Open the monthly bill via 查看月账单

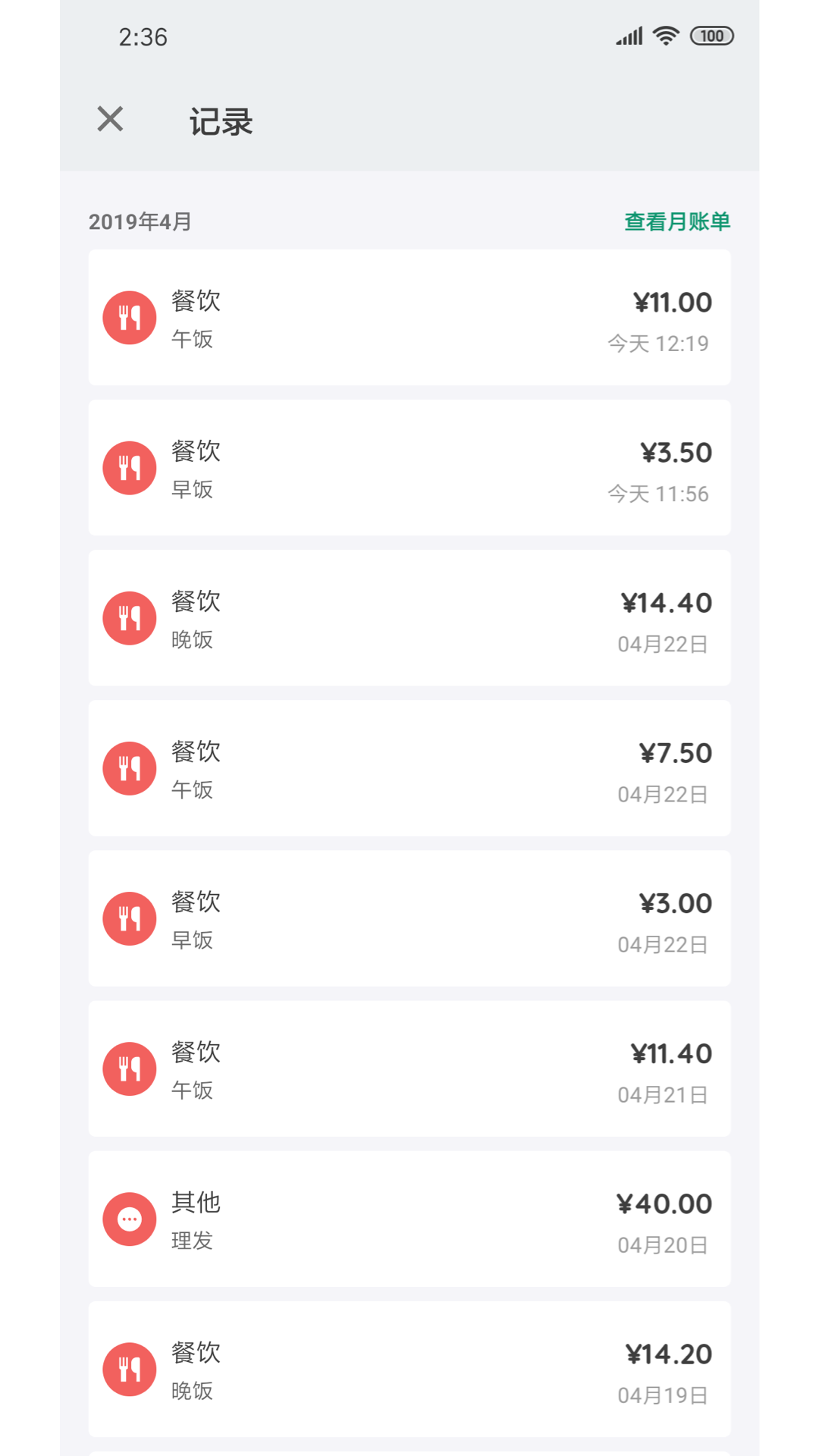click(676, 222)
